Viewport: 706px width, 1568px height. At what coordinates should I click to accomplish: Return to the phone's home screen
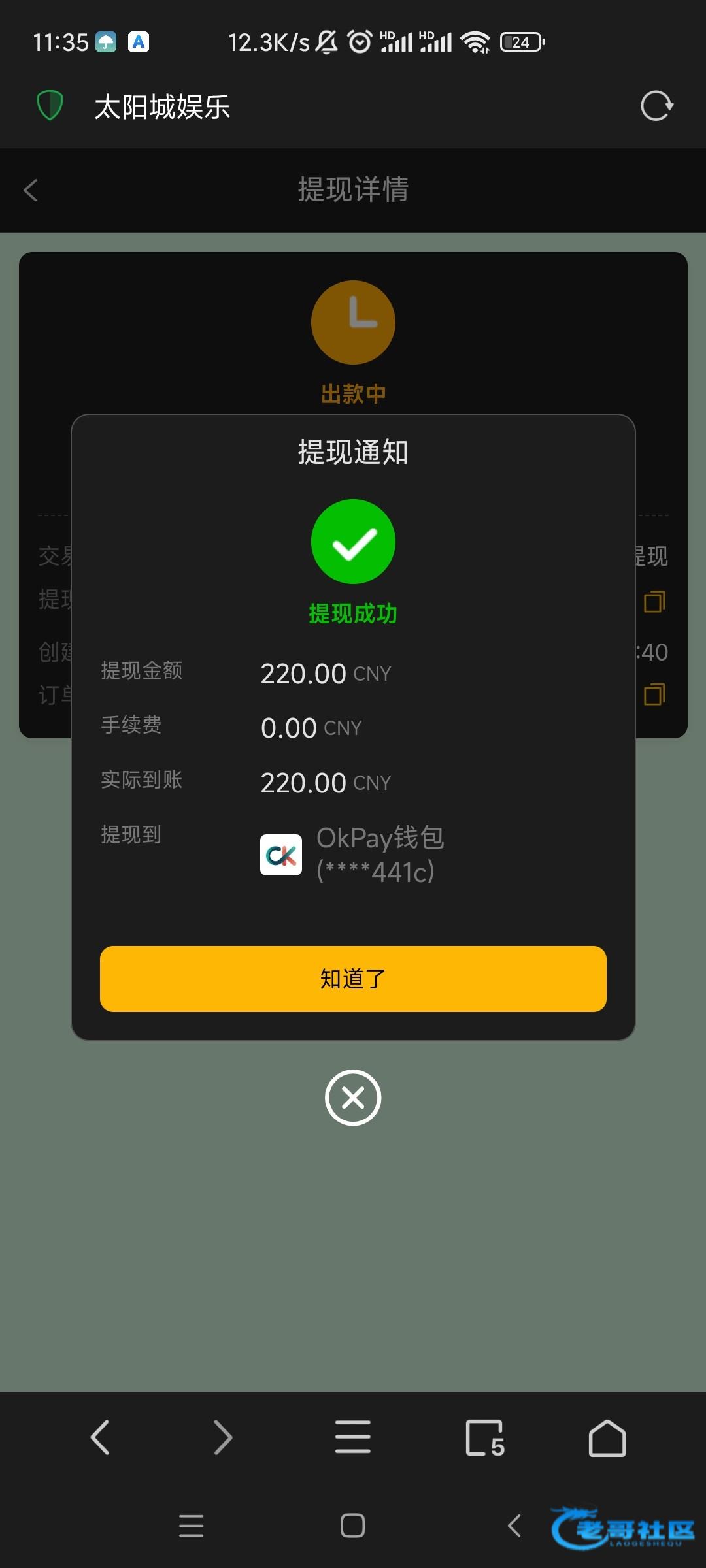(353, 1526)
